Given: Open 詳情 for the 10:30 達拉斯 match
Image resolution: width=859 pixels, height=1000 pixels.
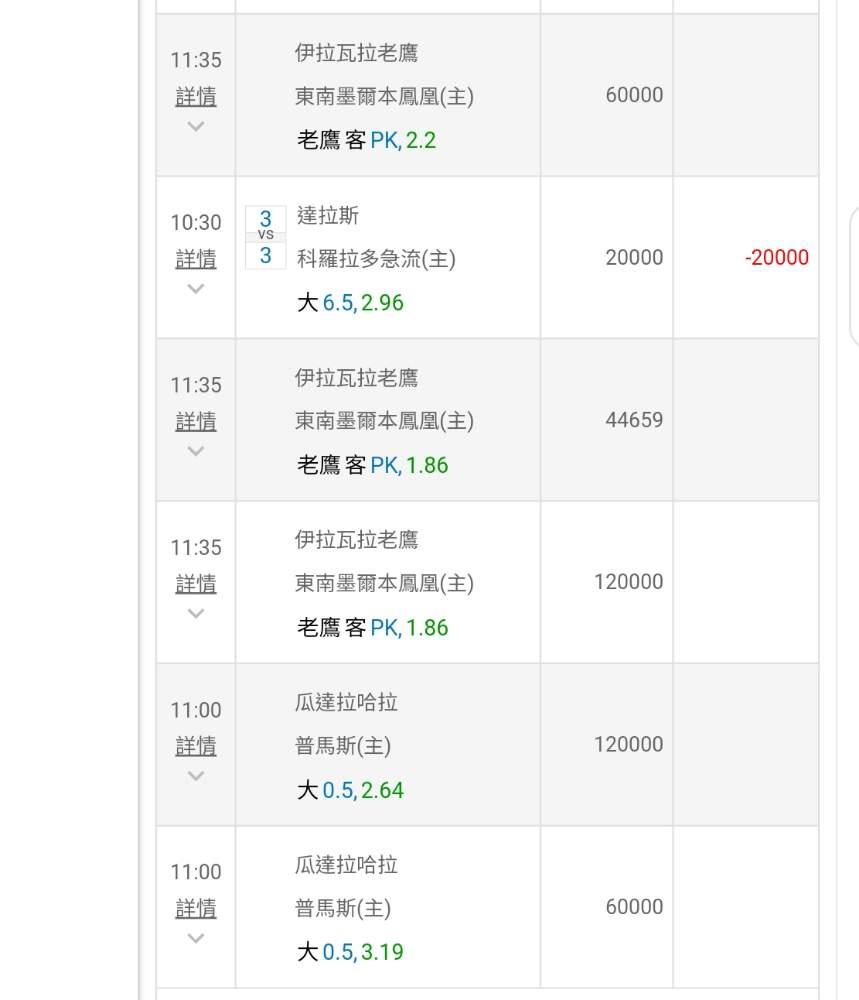Looking at the screenshot, I should click(x=196, y=260).
